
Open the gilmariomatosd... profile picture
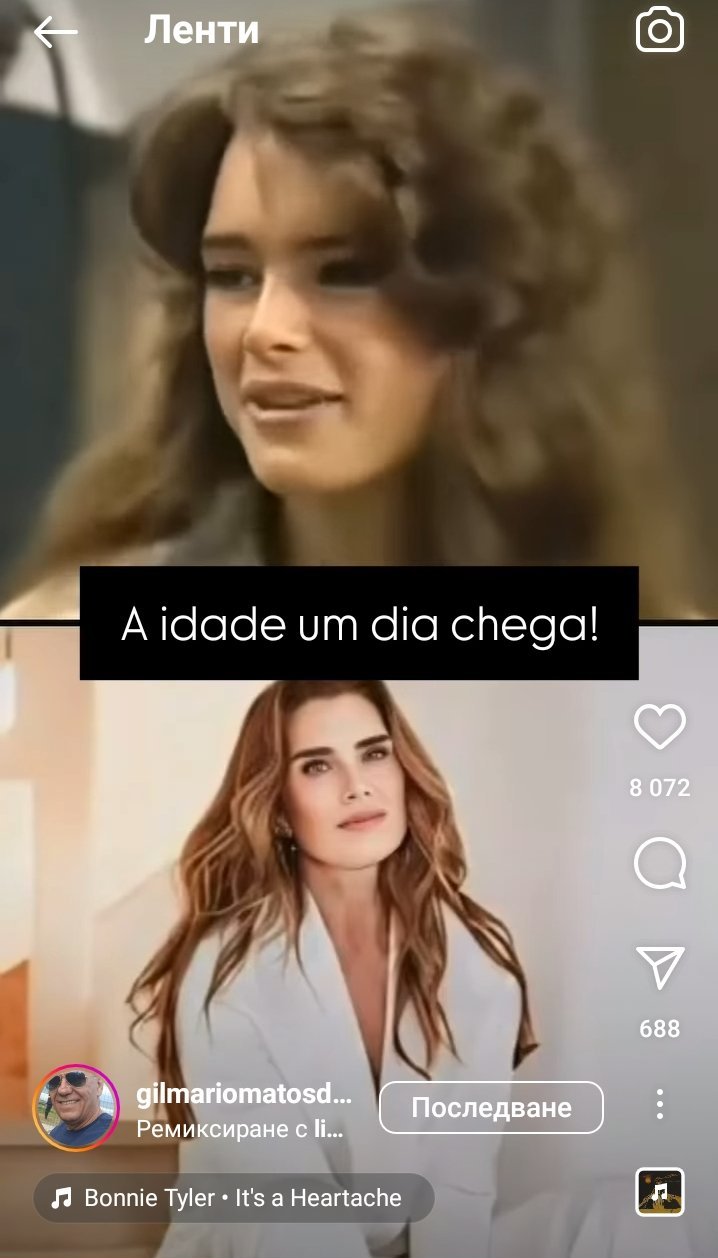coord(77,1108)
